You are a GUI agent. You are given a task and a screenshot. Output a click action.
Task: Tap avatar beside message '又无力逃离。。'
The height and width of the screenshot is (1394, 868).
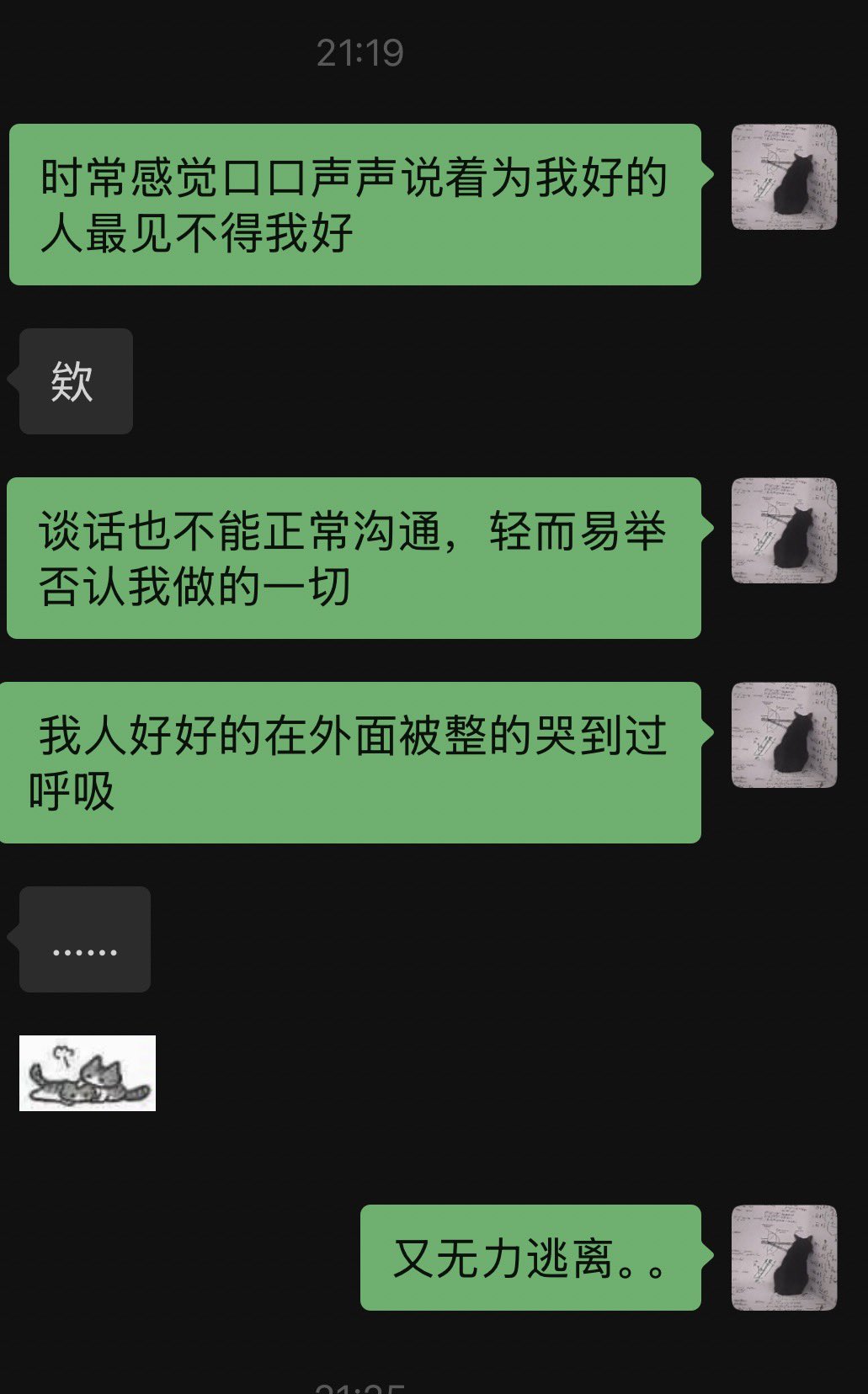pos(784,1257)
